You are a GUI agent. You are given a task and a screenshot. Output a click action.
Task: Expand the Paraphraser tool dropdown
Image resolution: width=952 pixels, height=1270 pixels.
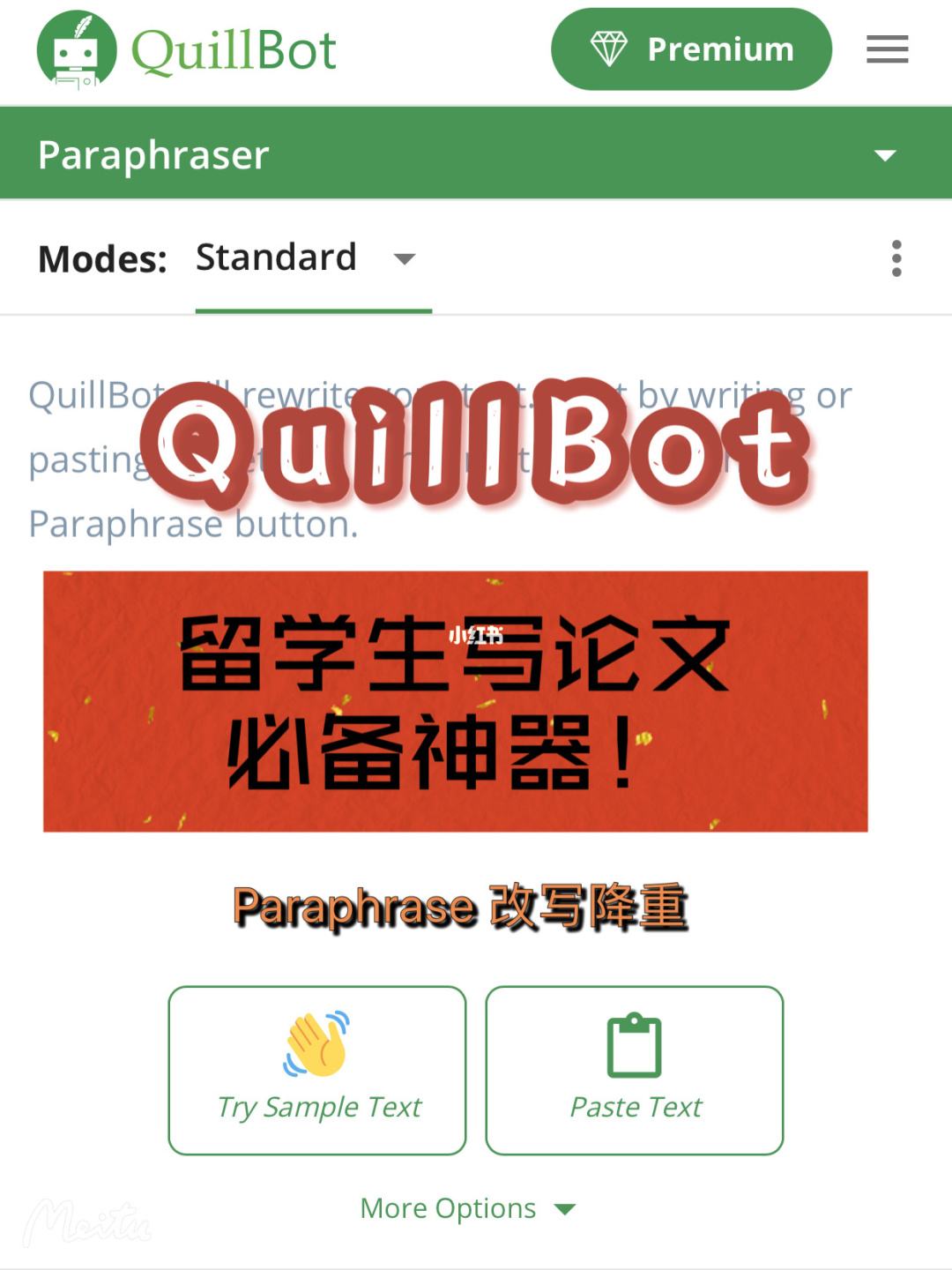point(884,155)
